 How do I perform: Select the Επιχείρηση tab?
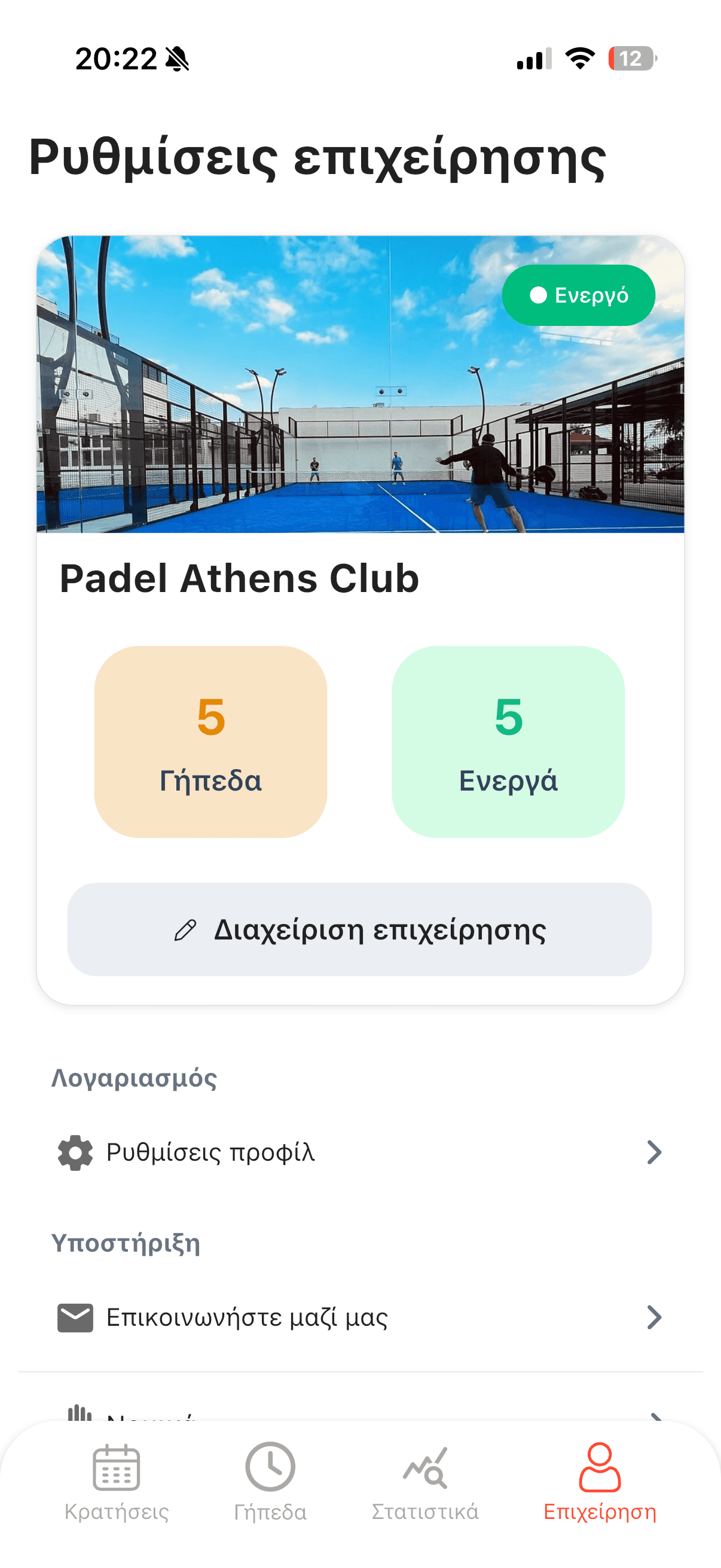[x=599, y=1480]
